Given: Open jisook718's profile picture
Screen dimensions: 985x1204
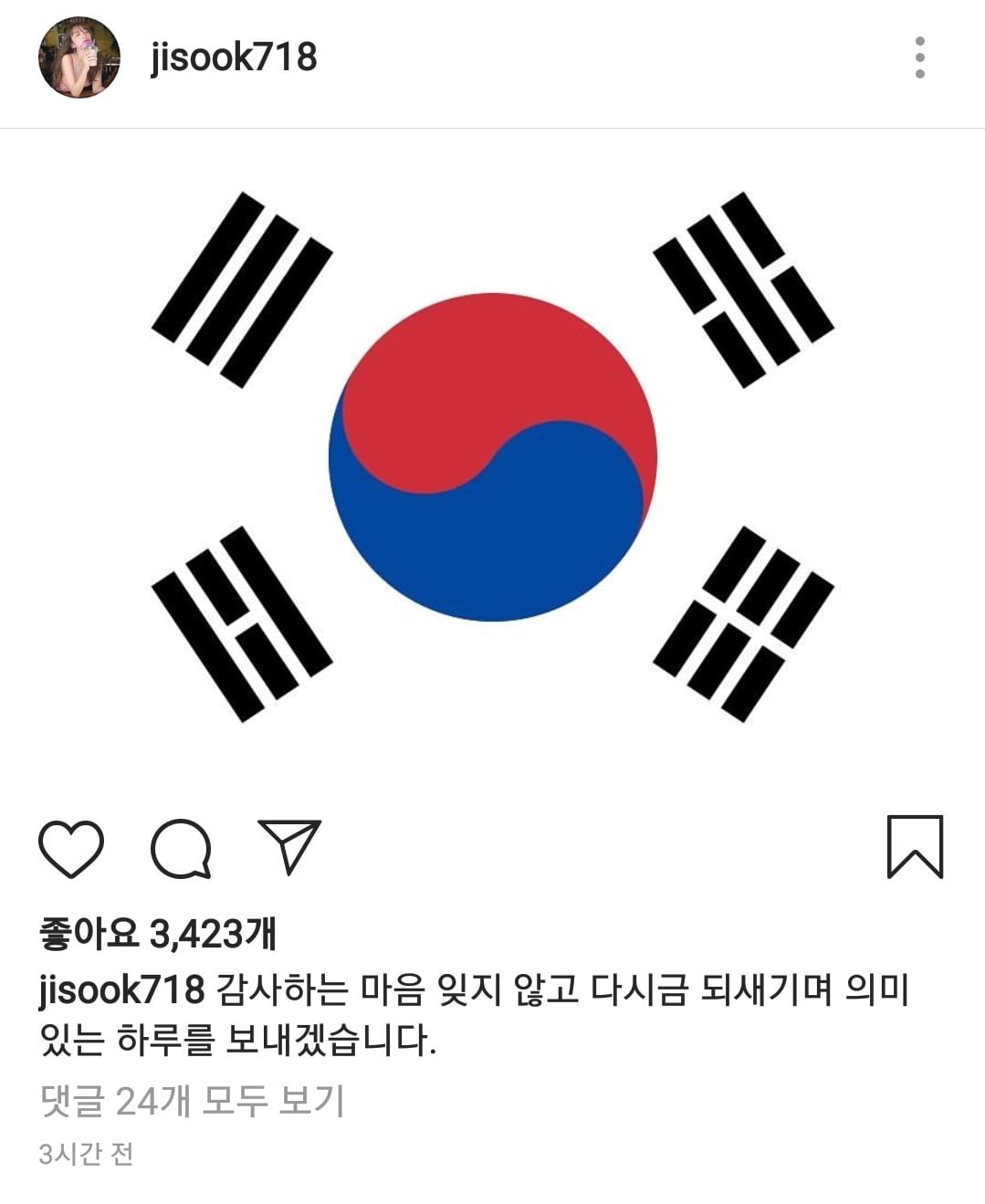Looking at the screenshot, I should coord(79,58).
